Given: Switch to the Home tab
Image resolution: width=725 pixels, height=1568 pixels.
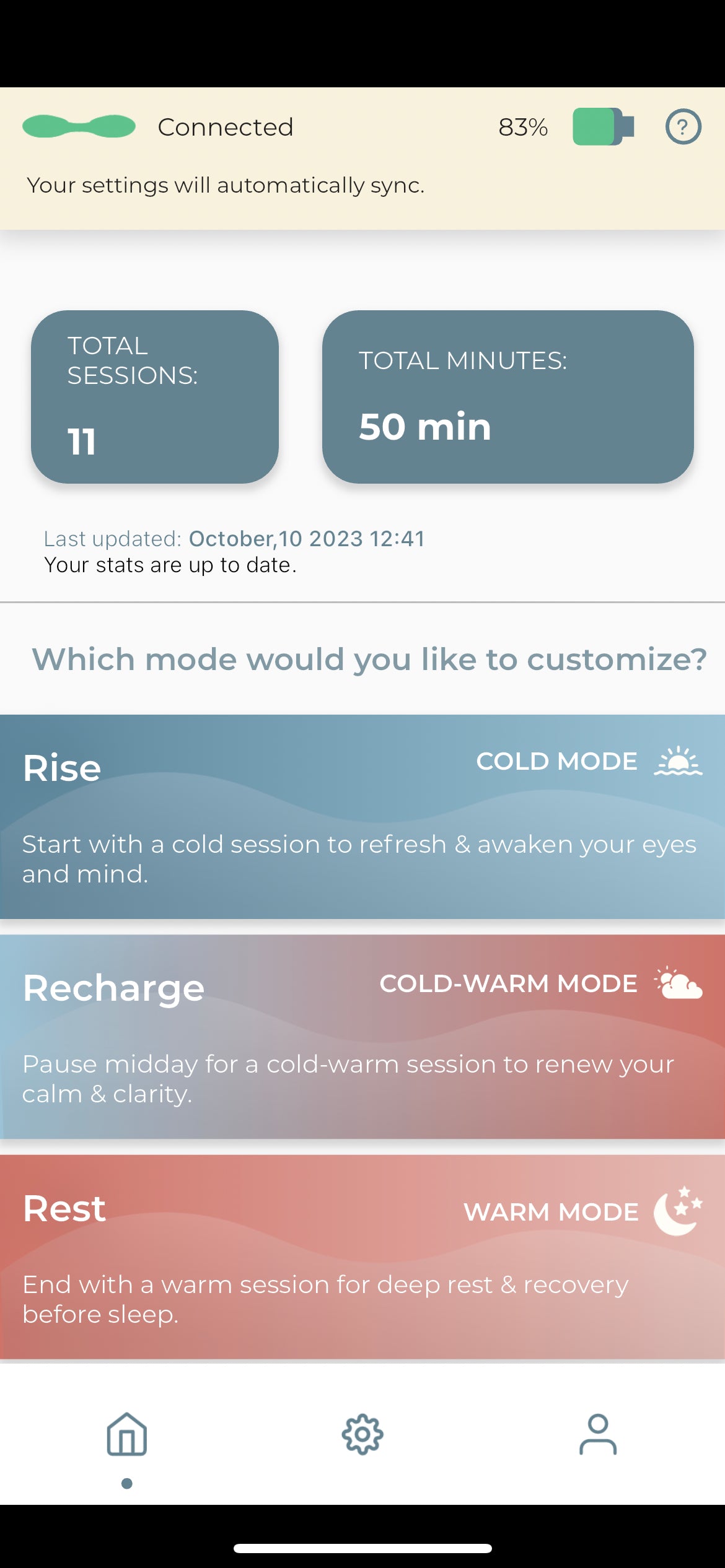Looking at the screenshot, I should [x=127, y=1434].
